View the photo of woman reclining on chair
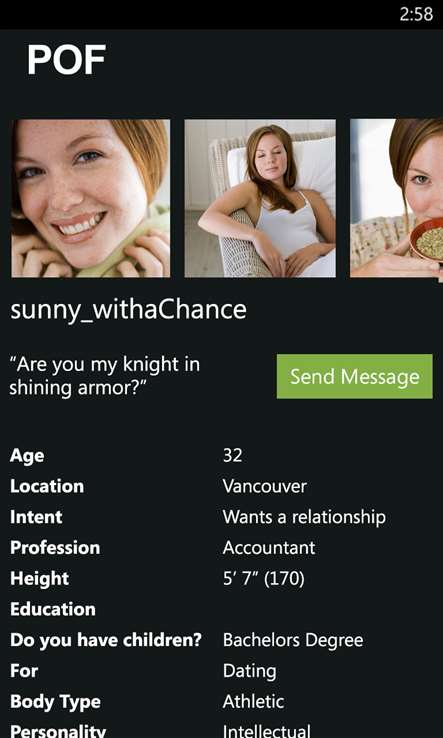Image resolution: width=443 pixels, height=738 pixels. pyautogui.click(x=260, y=198)
